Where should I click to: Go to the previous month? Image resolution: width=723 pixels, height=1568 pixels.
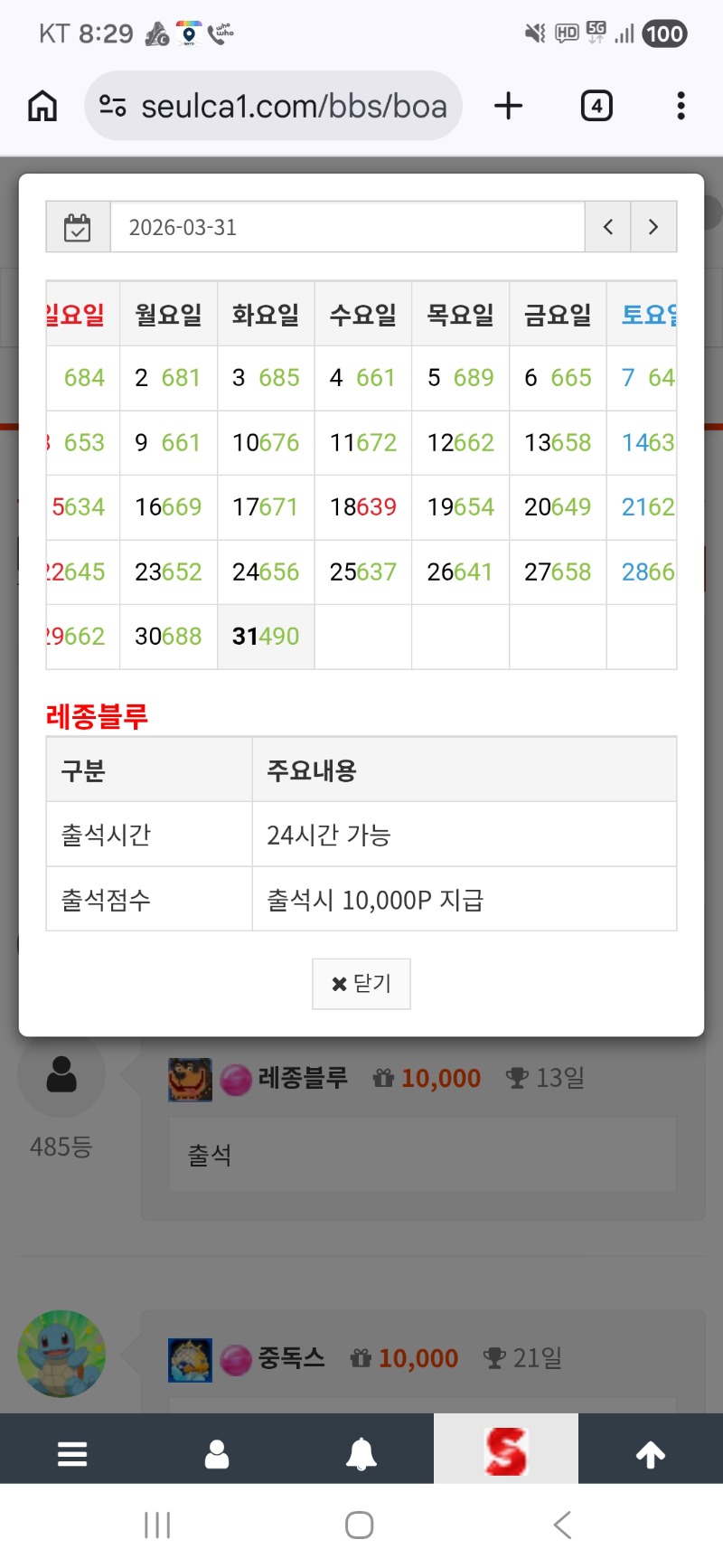point(608,227)
